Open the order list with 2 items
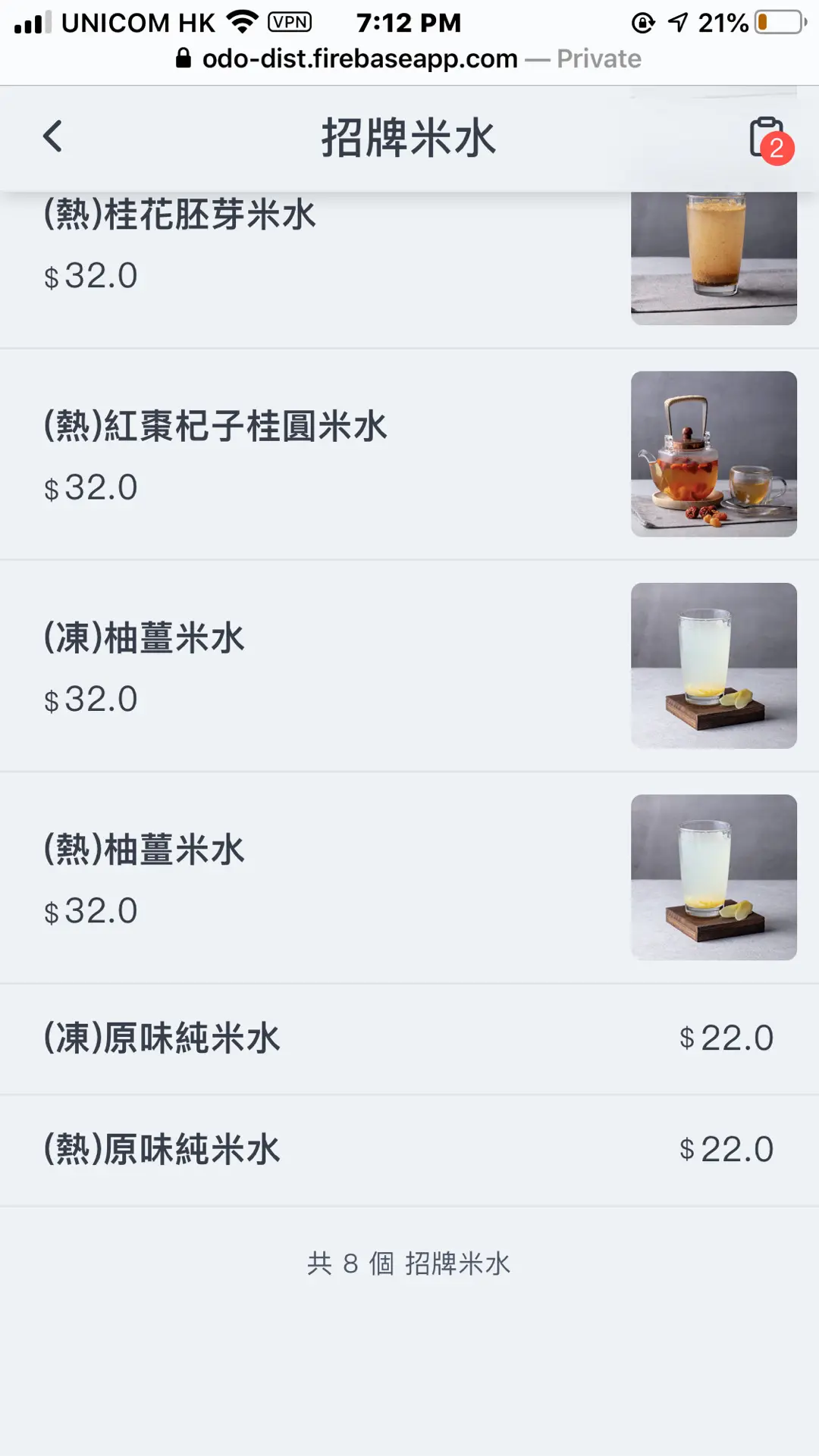The image size is (819, 1456). click(x=769, y=139)
